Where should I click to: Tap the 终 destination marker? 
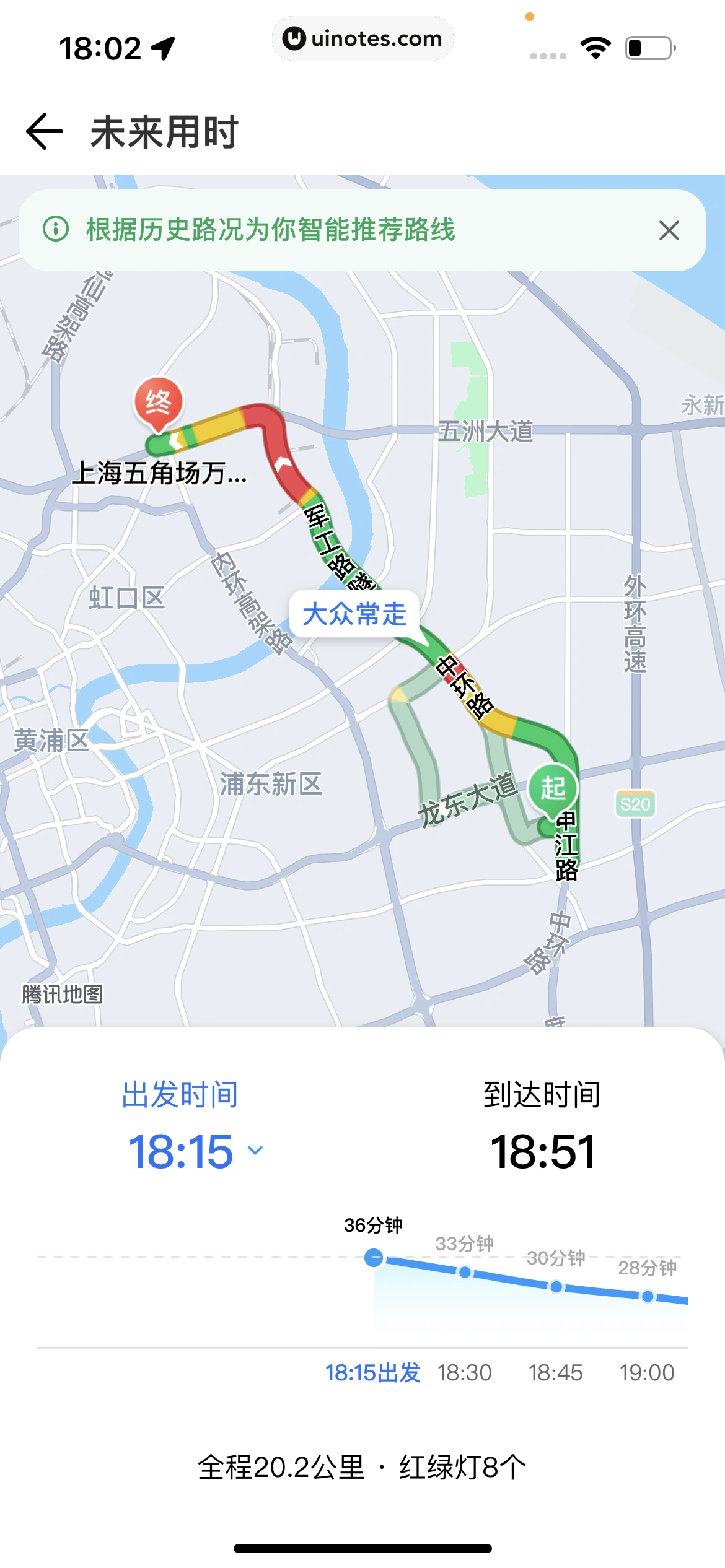point(159,403)
